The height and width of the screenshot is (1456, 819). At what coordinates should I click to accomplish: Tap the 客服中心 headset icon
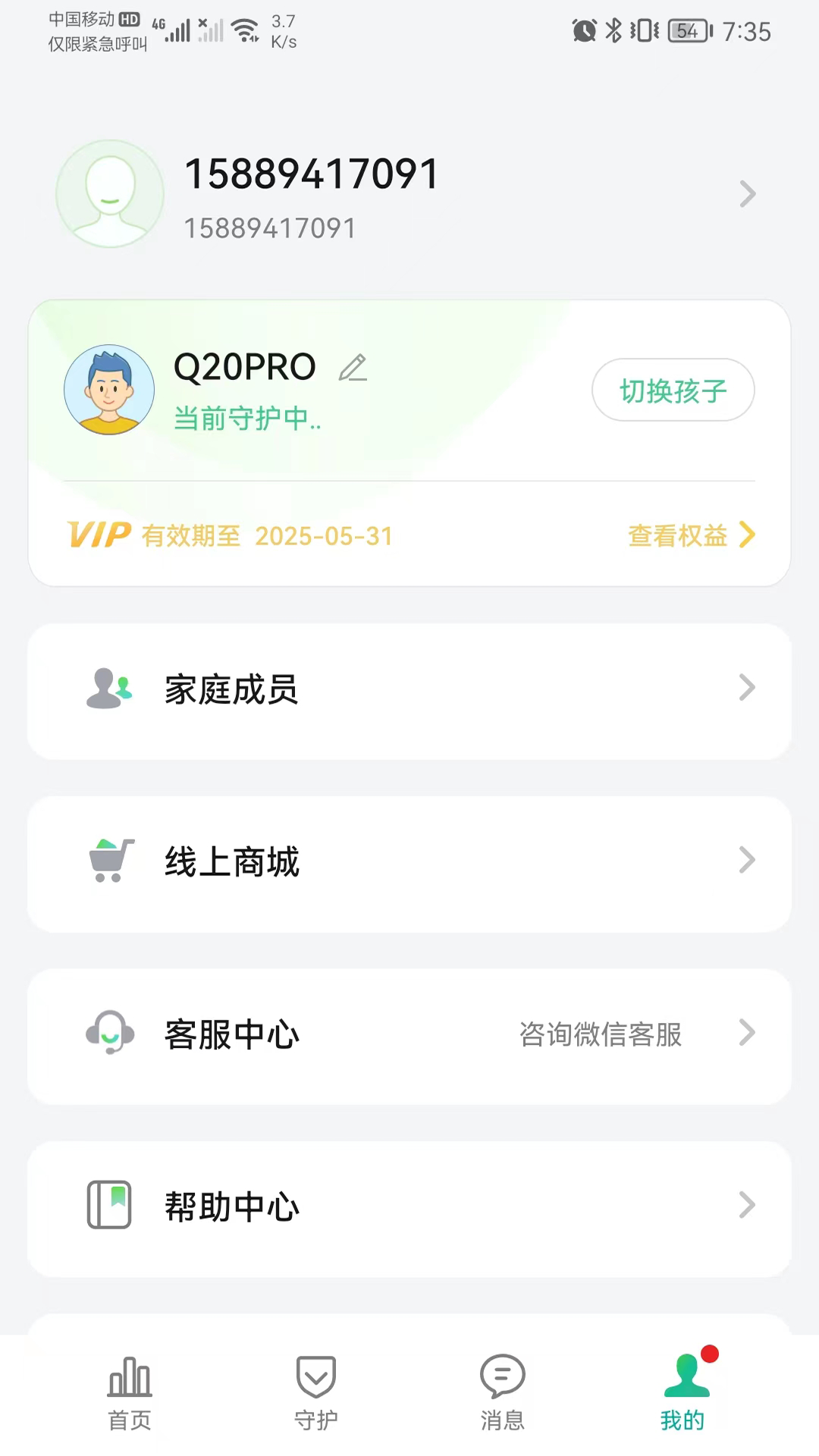tap(109, 1034)
